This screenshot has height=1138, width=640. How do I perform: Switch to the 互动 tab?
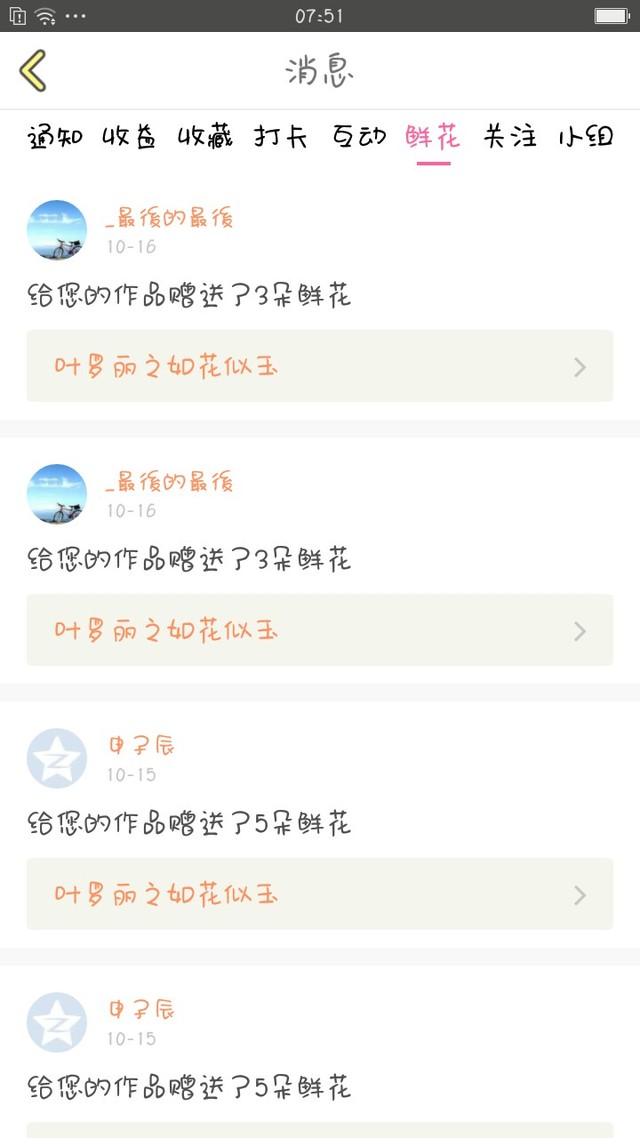point(358,136)
